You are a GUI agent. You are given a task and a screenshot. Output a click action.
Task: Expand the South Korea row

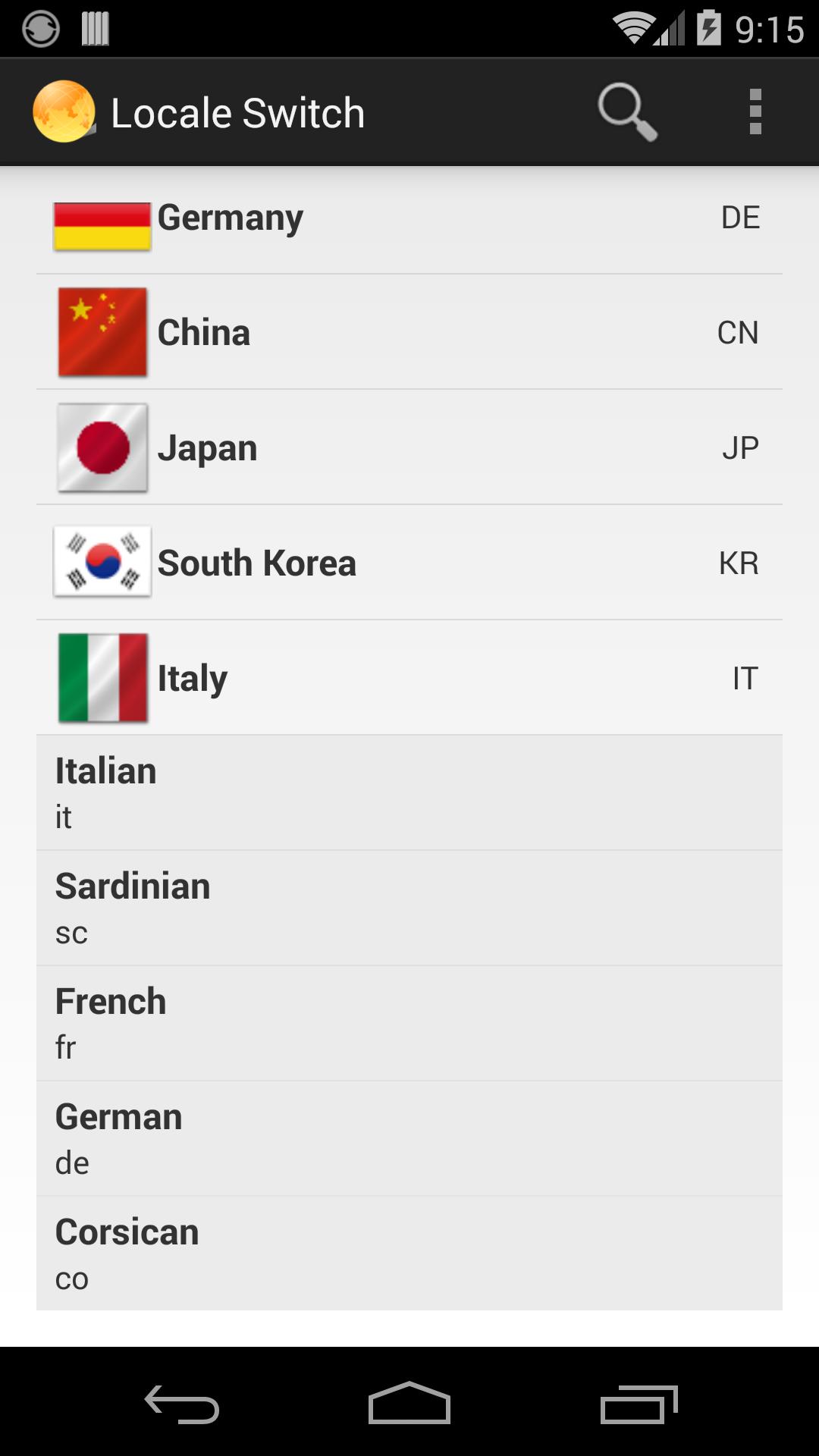(409, 563)
